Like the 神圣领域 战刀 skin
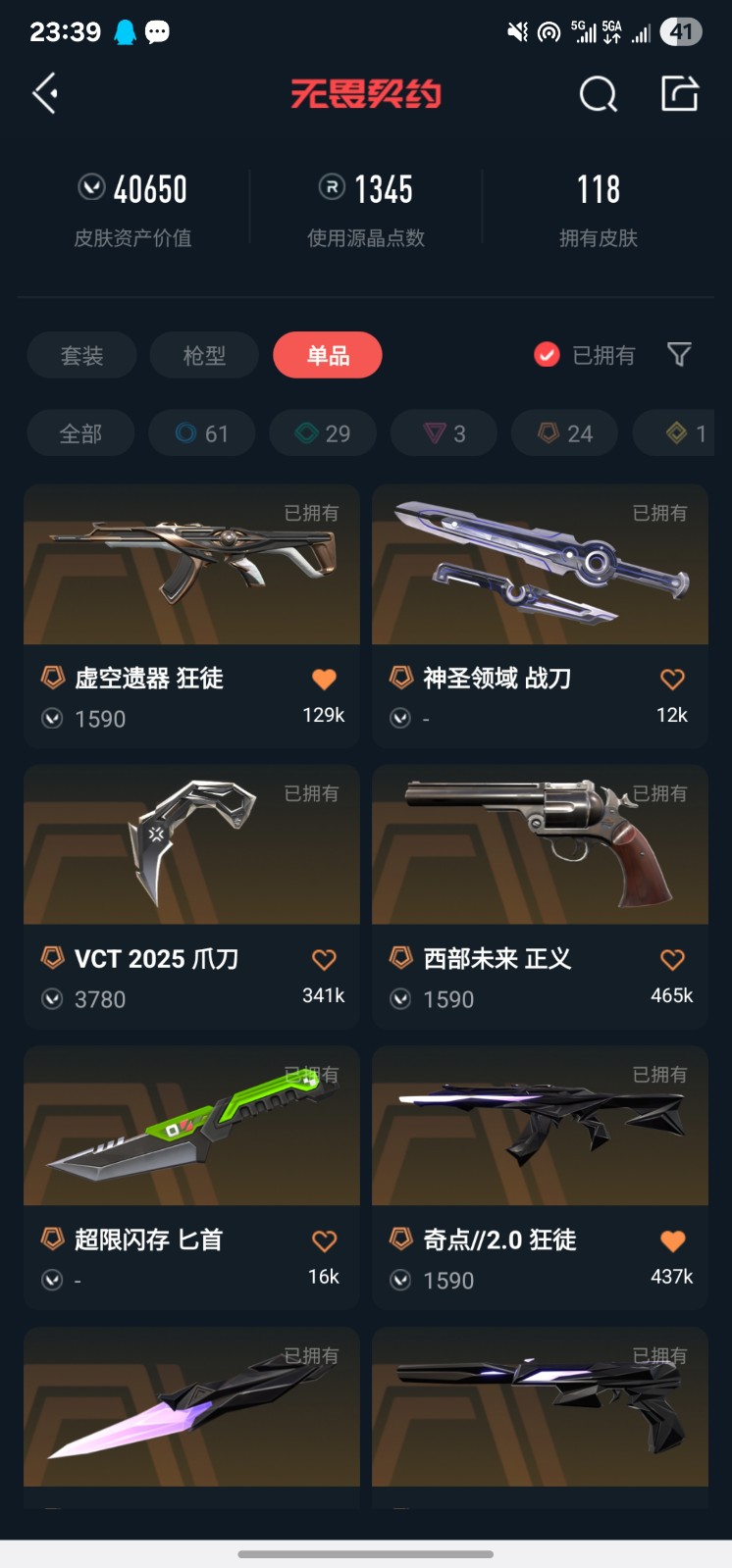 tap(672, 679)
